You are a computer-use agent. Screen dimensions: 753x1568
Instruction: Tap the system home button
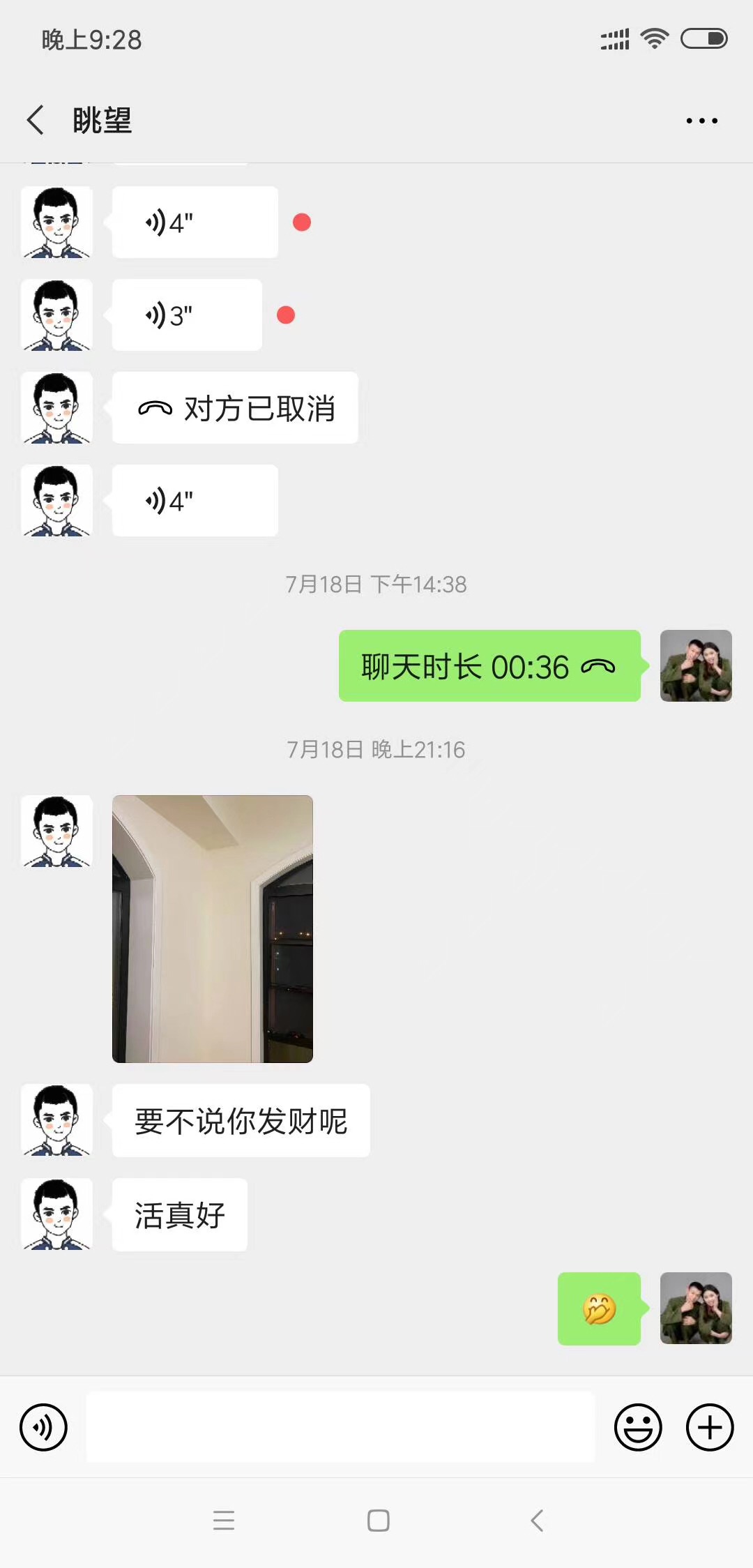(x=378, y=1521)
